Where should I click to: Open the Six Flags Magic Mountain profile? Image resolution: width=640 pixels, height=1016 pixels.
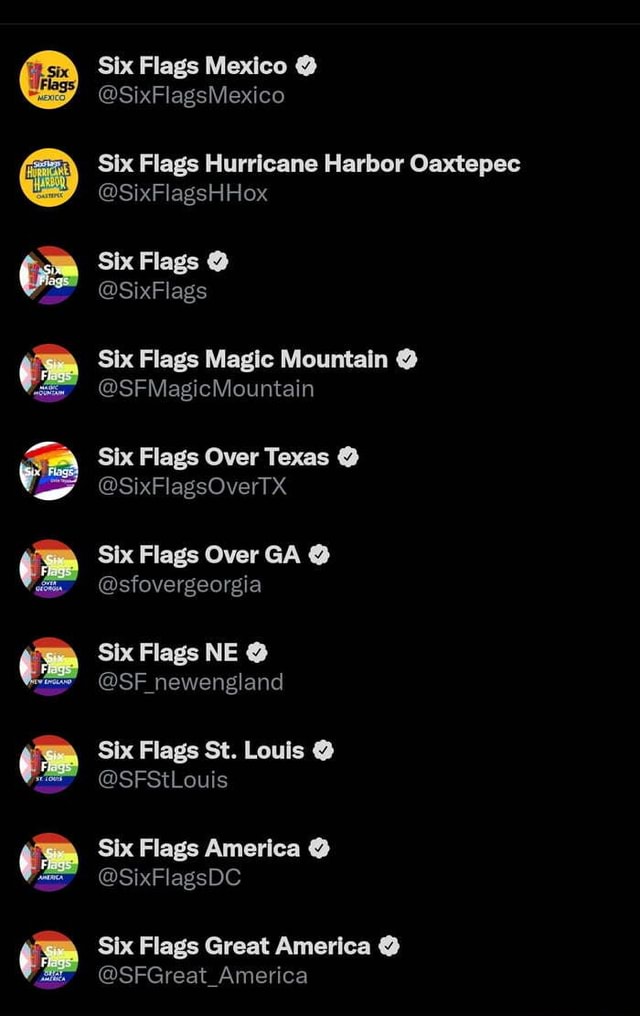(x=242, y=360)
